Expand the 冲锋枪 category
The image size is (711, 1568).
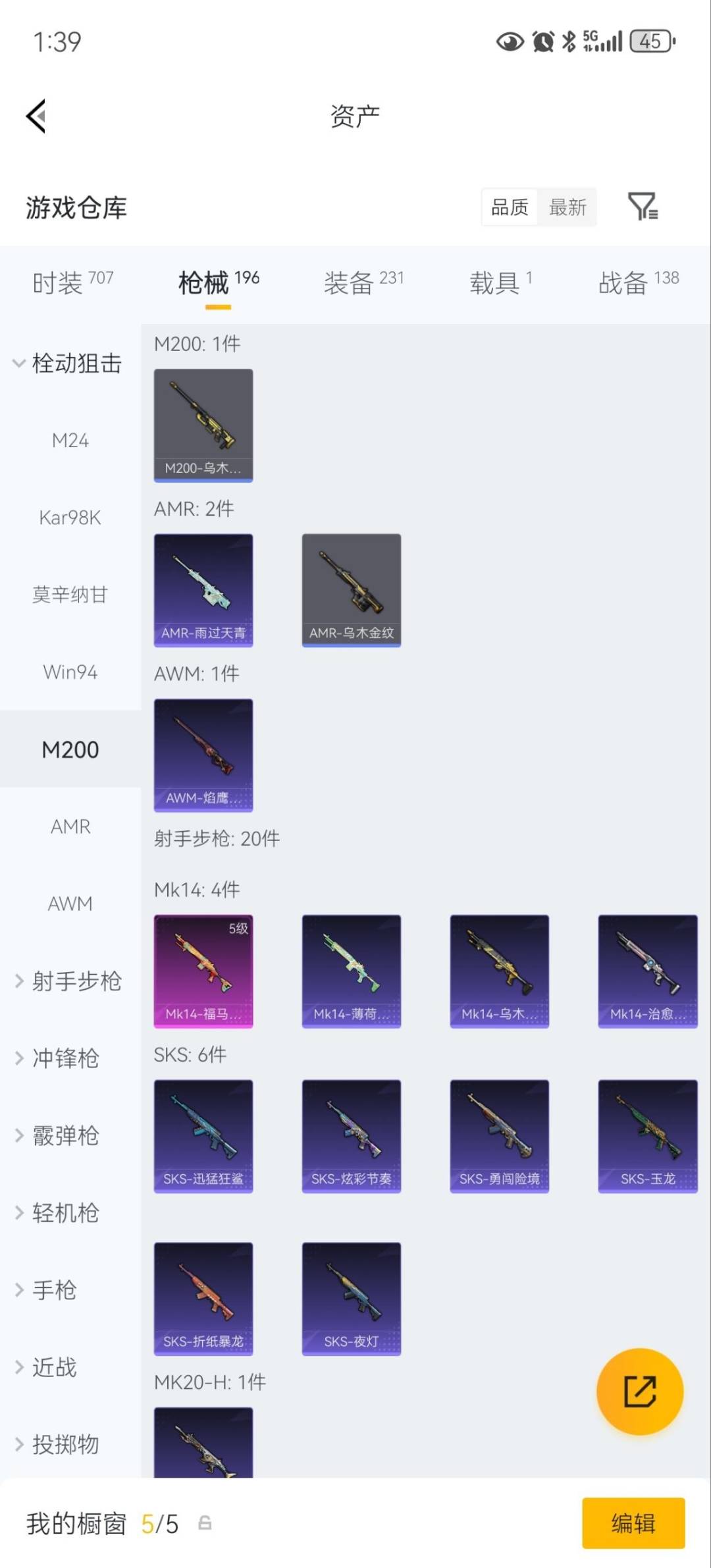[65, 1059]
